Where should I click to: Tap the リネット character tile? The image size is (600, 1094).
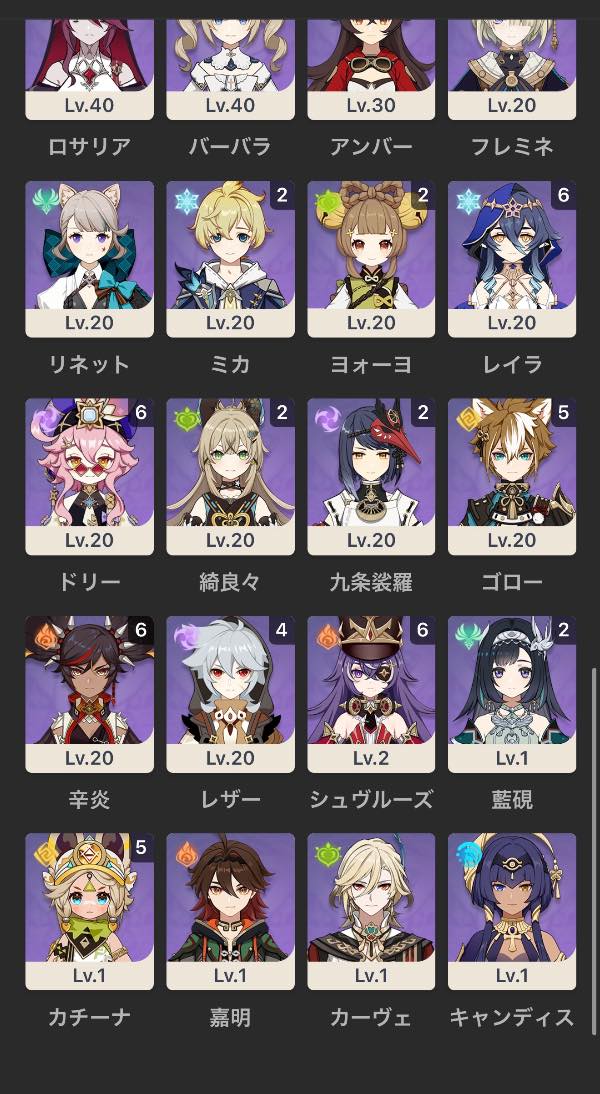point(89,258)
